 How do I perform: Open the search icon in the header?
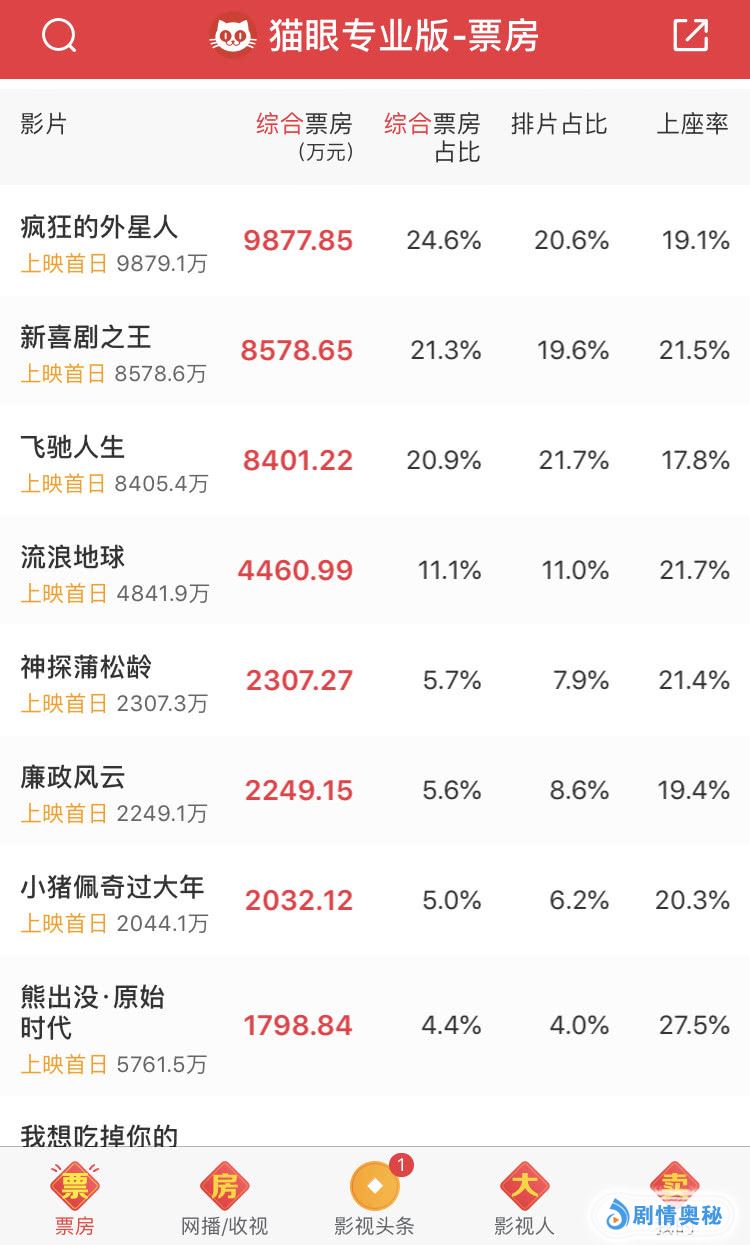click(x=59, y=36)
